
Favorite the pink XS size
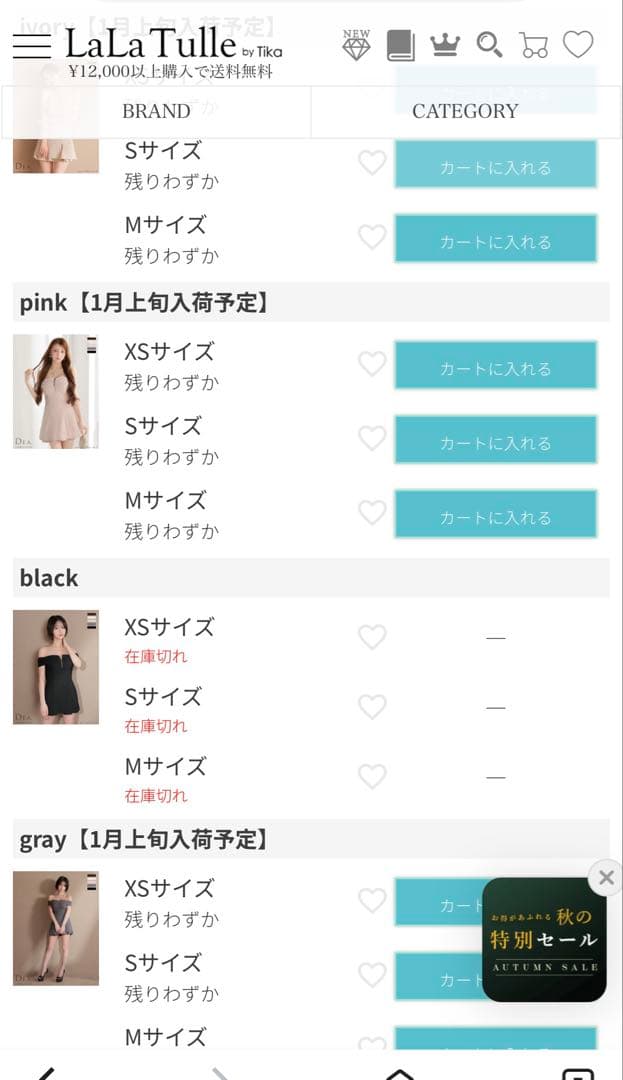point(372,364)
